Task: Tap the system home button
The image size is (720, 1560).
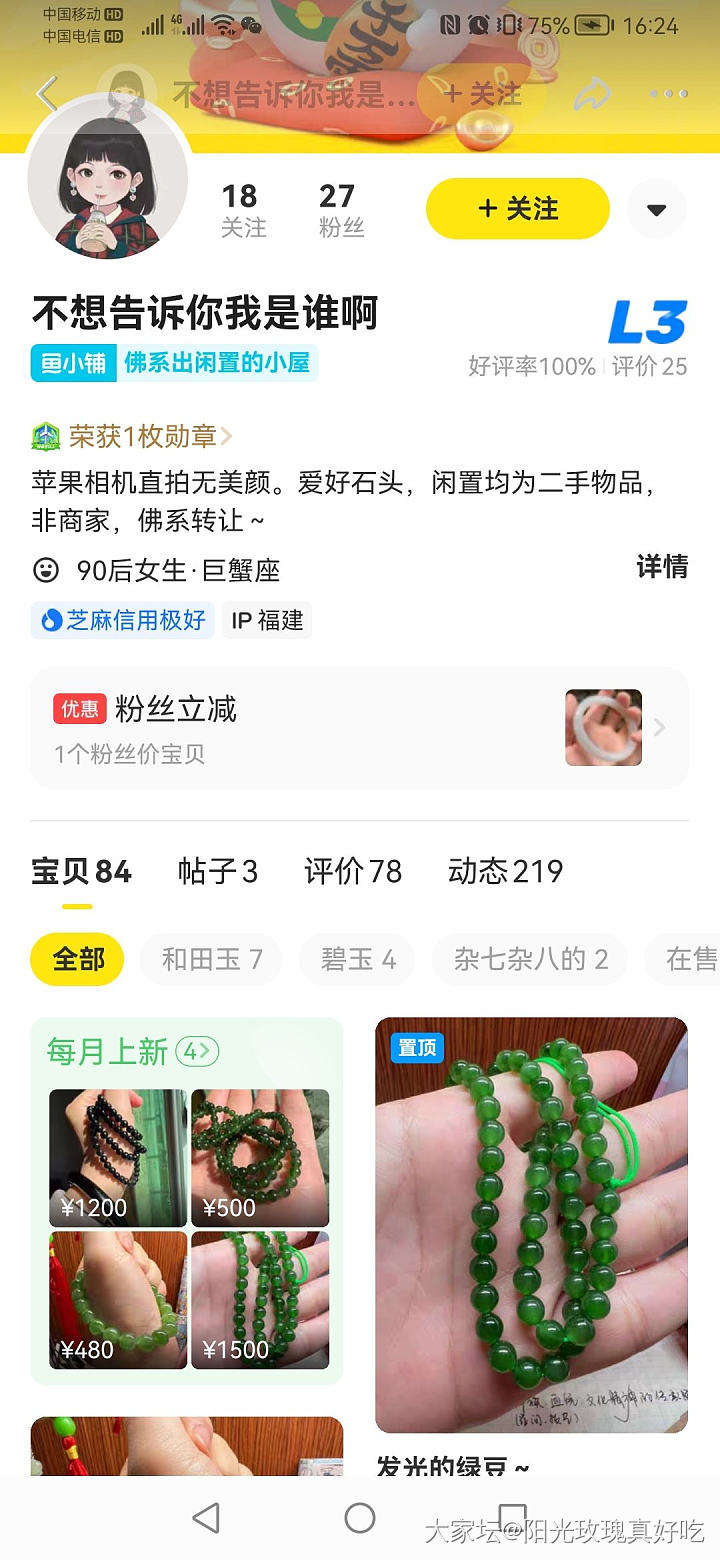Action: [x=360, y=1518]
